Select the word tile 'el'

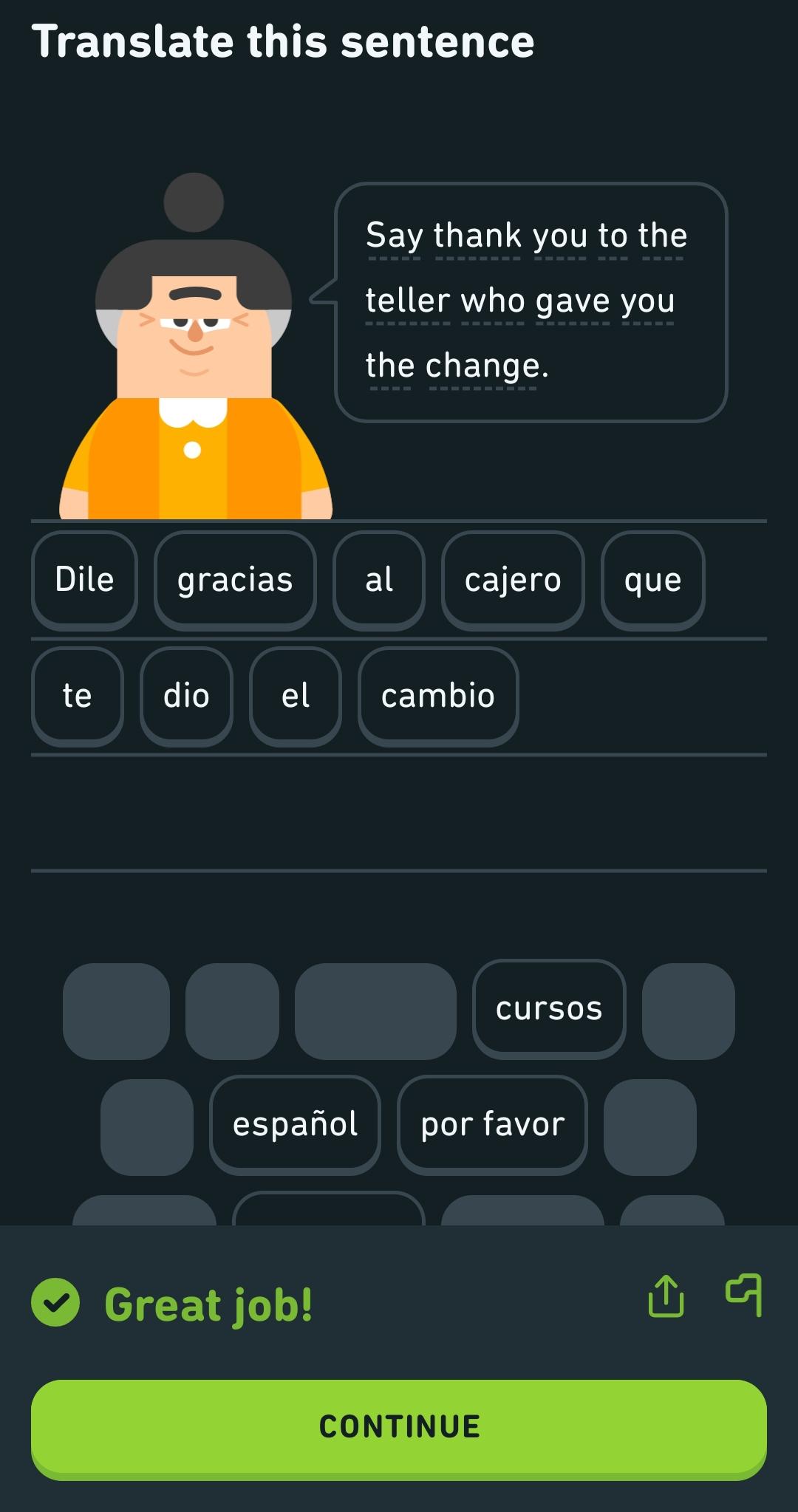(295, 696)
